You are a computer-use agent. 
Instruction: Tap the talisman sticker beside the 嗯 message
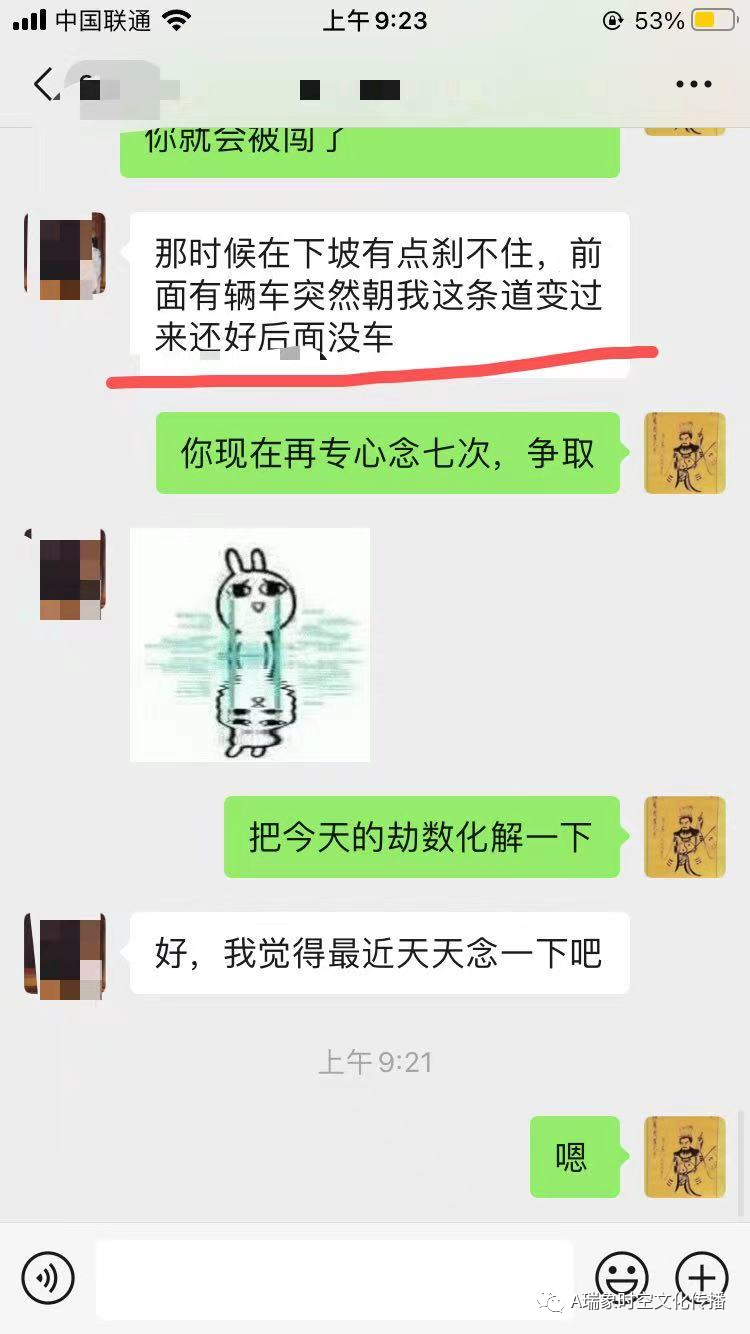pyautogui.click(x=685, y=1156)
